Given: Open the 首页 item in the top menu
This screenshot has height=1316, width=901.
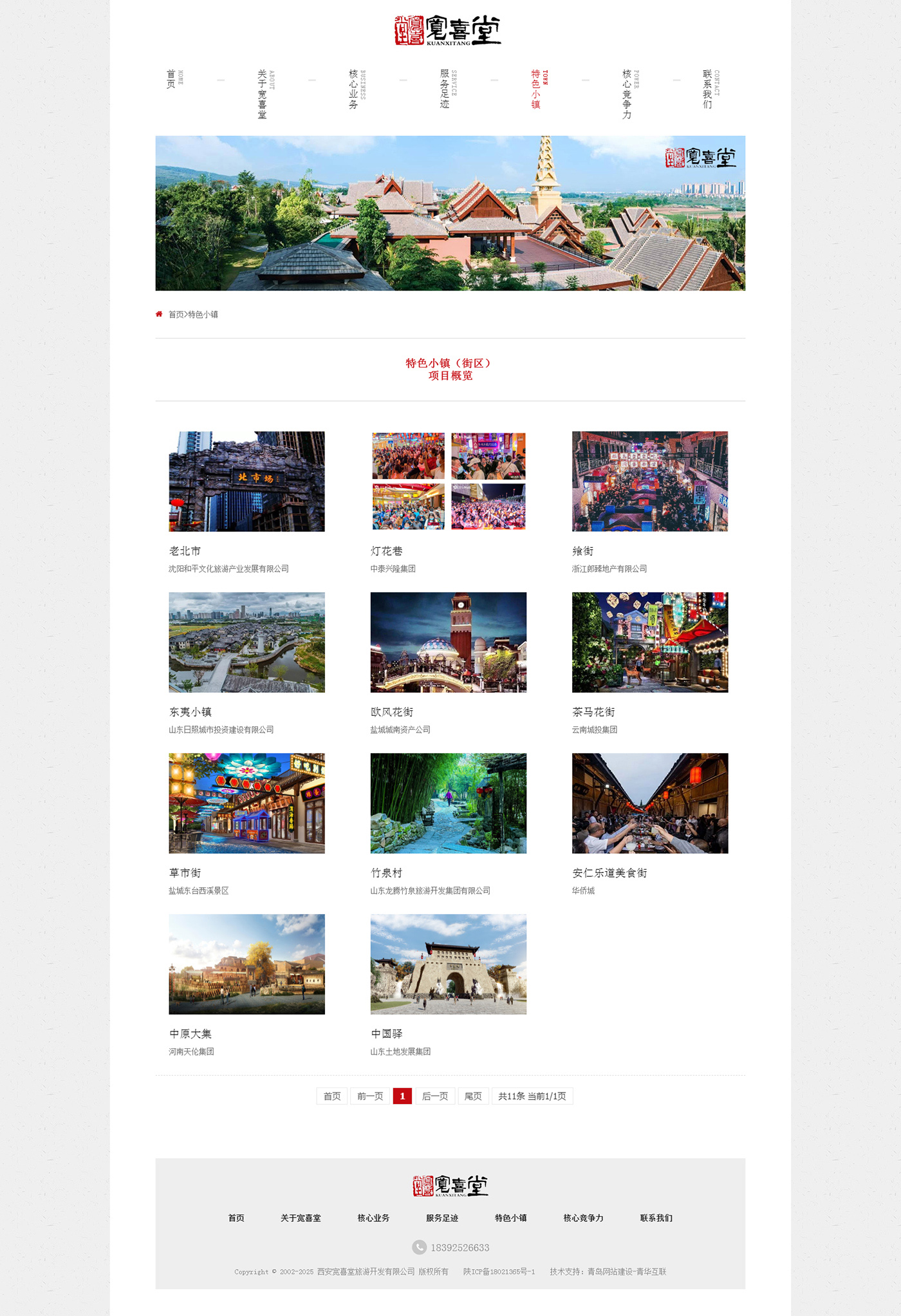Looking at the screenshot, I should pos(171,79).
